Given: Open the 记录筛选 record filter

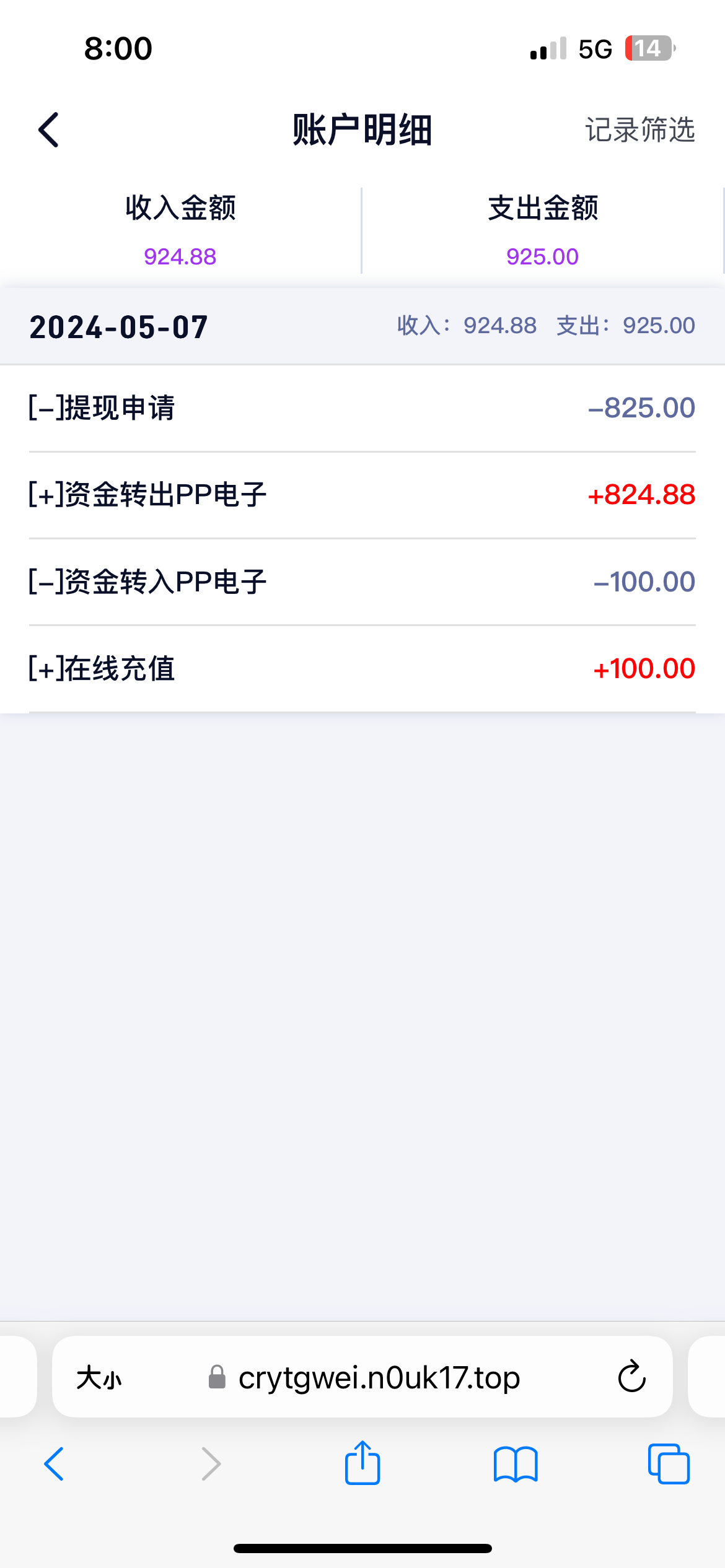Looking at the screenshot, I should (640, 130).
